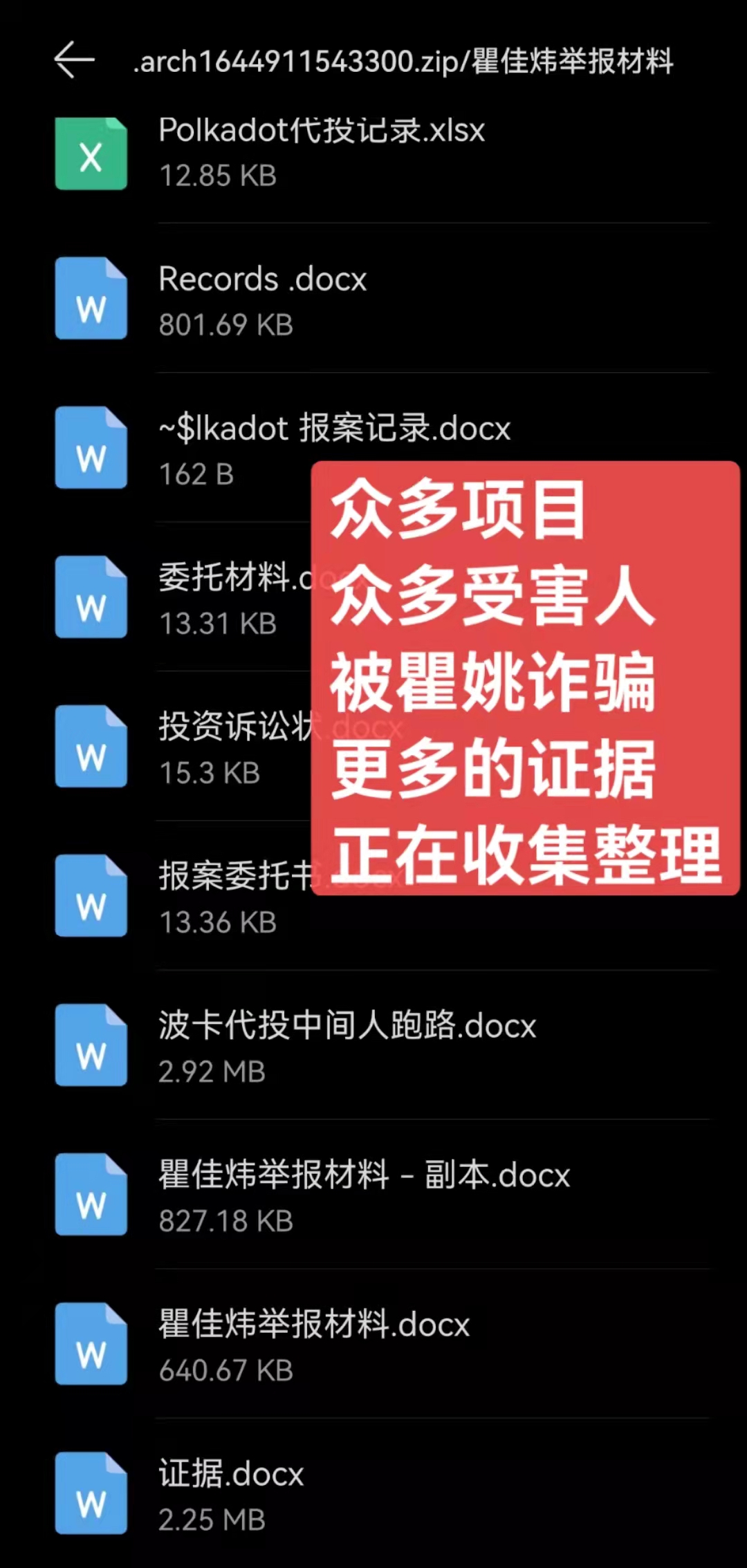Open Polkadot代投记录.xlsx spreadsheet
The height and width of the screenshot is (1568, 747).
(x=322, y=151)
